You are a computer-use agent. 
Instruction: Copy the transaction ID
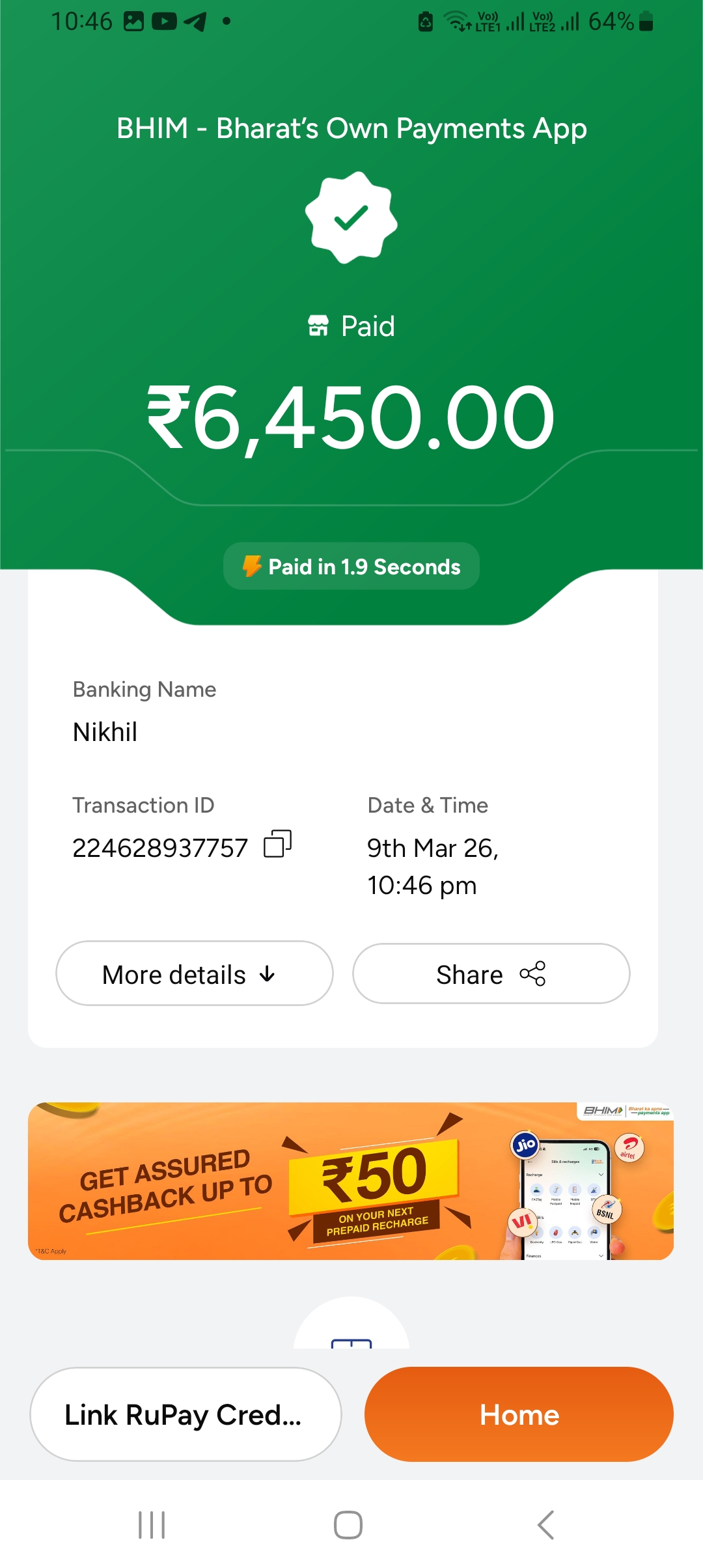coord(277,844)
